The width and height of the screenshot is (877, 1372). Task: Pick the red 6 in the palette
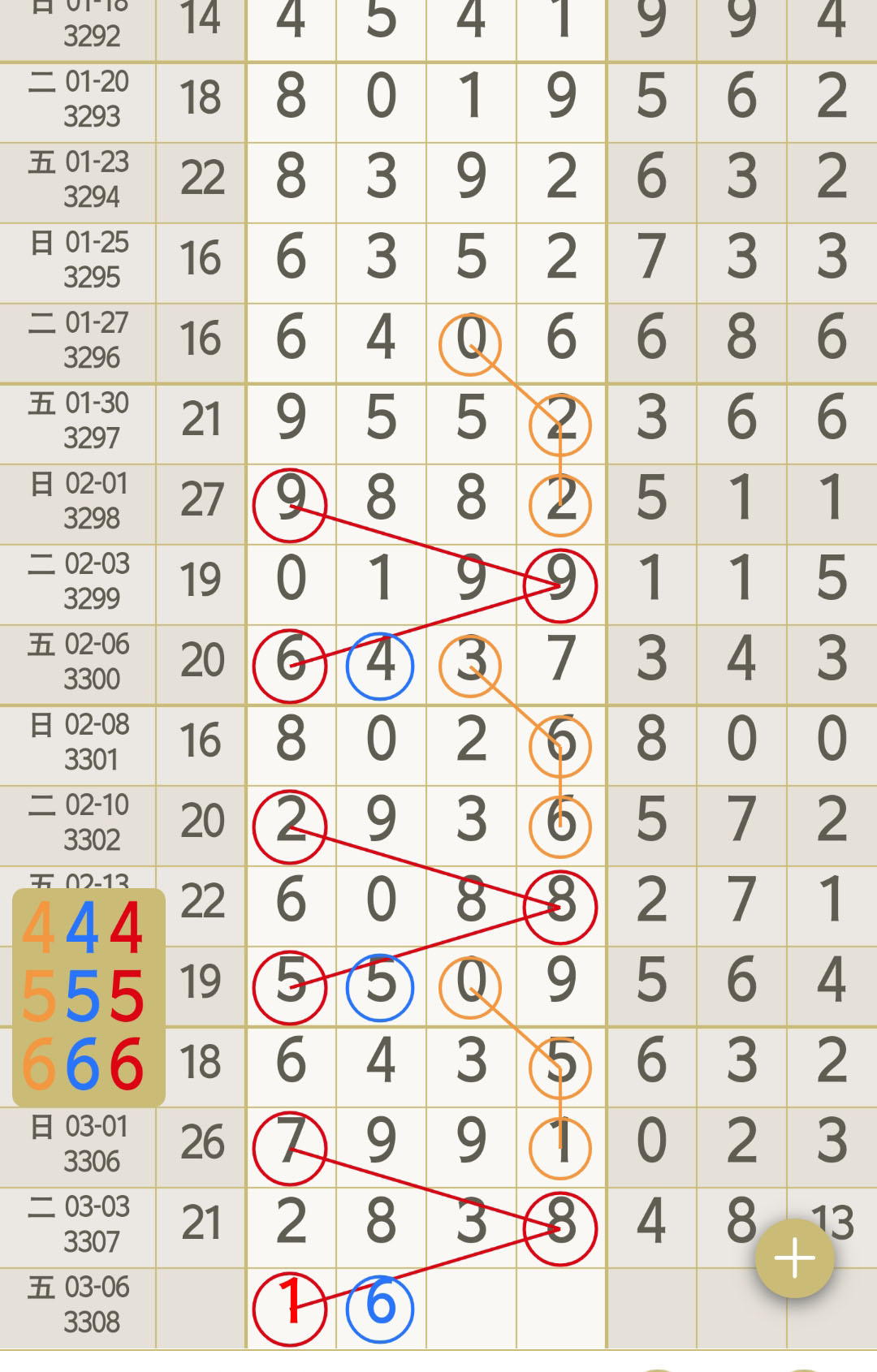(127, 1064)
